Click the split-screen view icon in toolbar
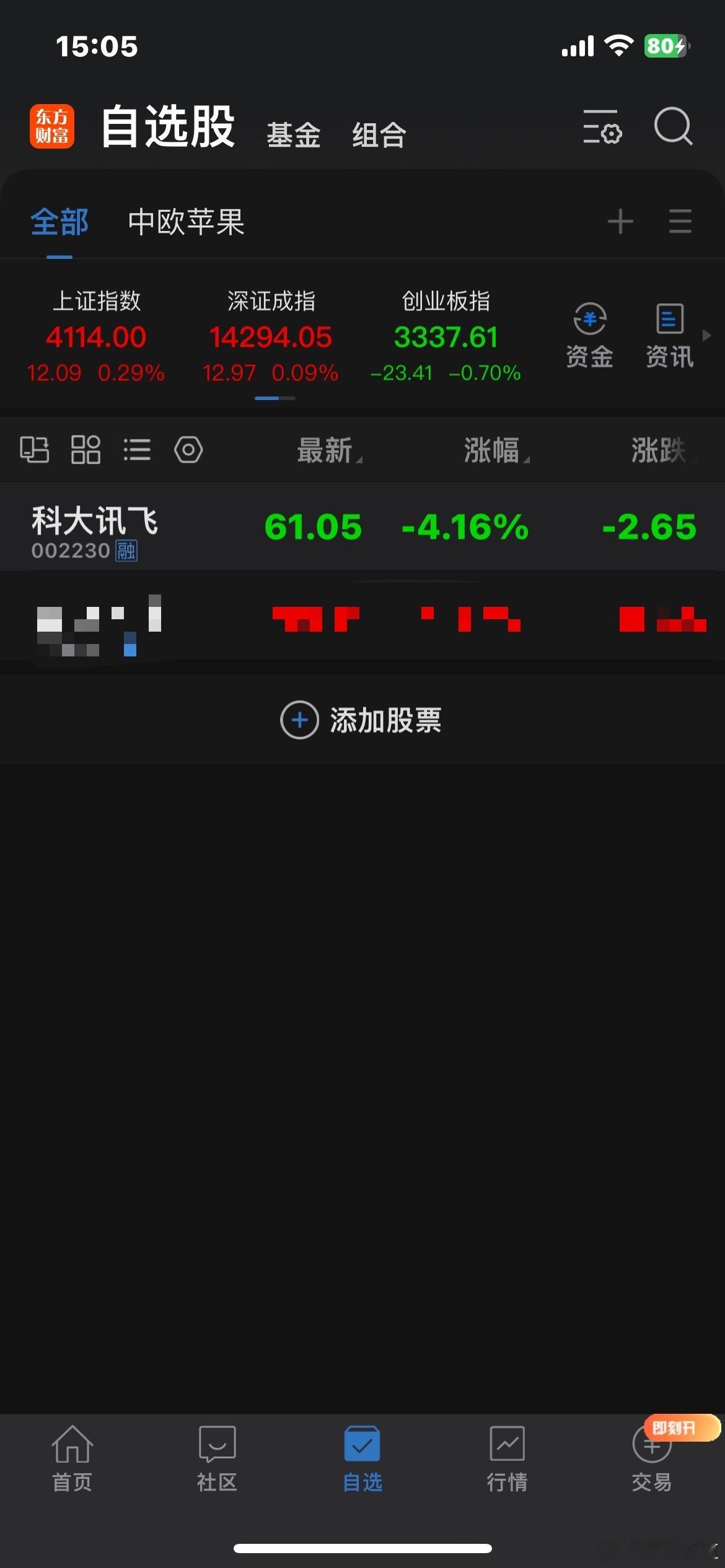This screenshot has width=725, height=1568. tap(35, 450)
